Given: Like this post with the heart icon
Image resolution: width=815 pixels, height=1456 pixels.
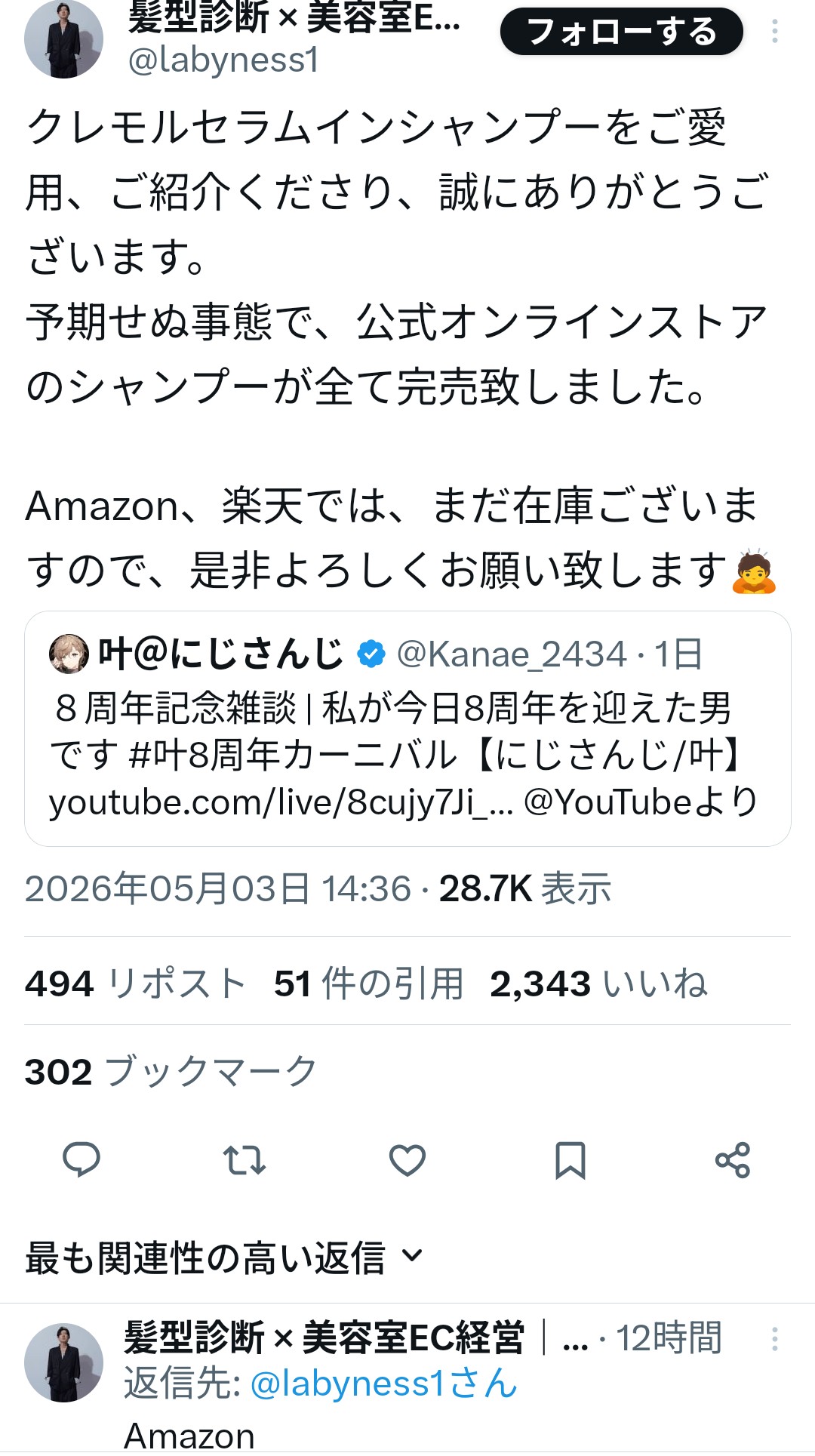Looking at the screenshot, I should point(407,1160).
